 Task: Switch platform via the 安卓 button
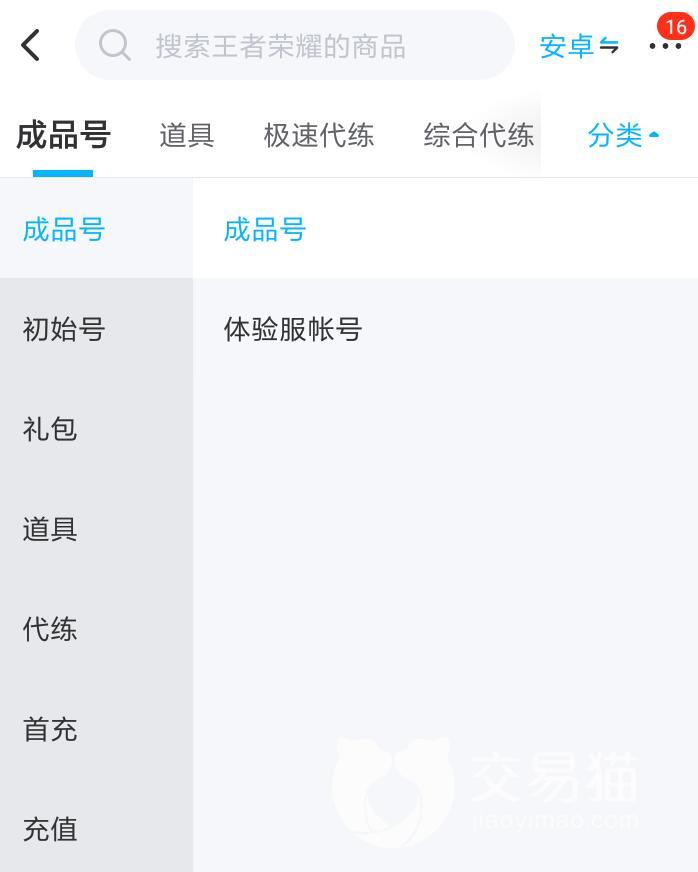click(x=579, y=46)
